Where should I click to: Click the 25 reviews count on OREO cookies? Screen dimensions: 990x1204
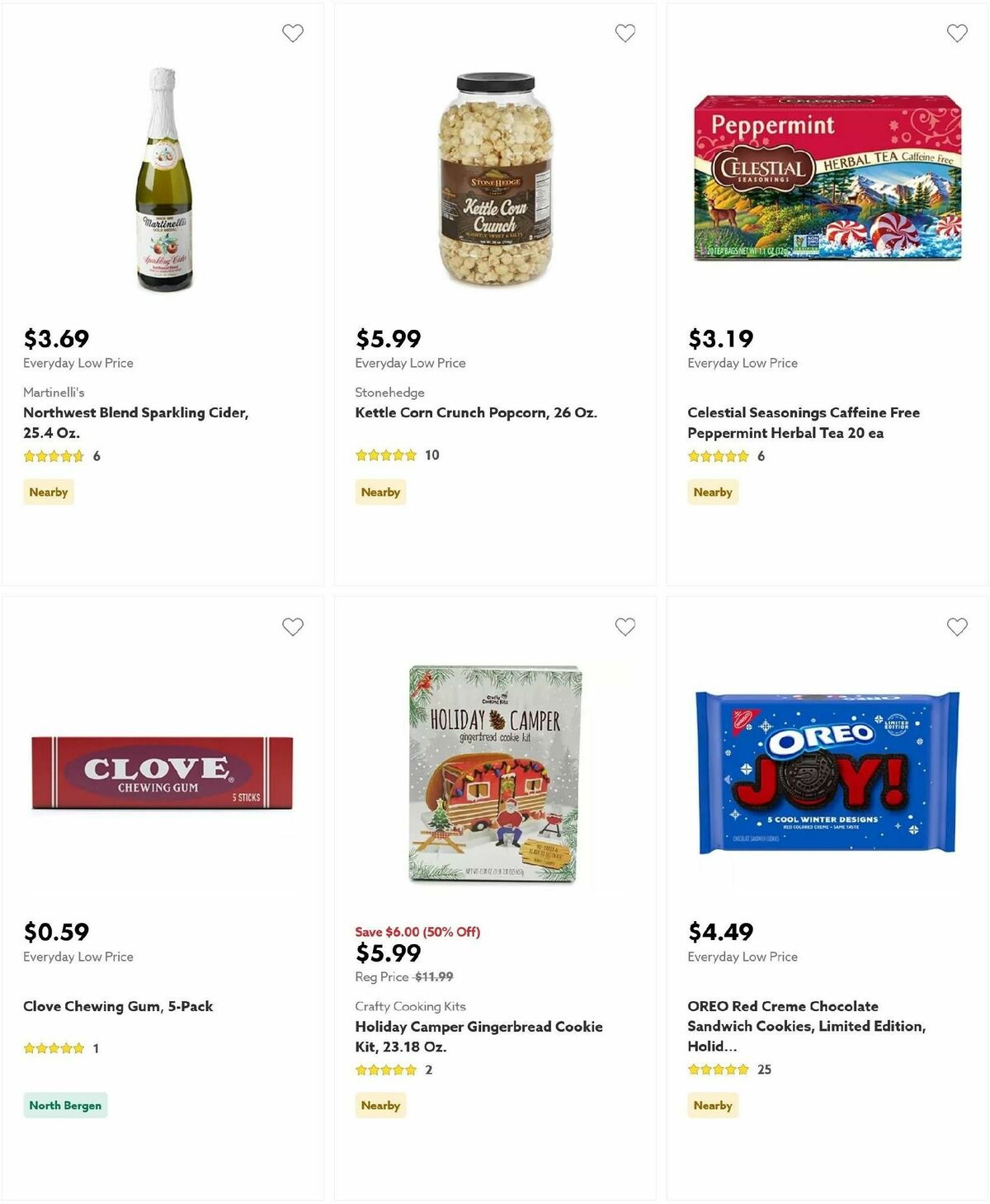[764, 1069]
